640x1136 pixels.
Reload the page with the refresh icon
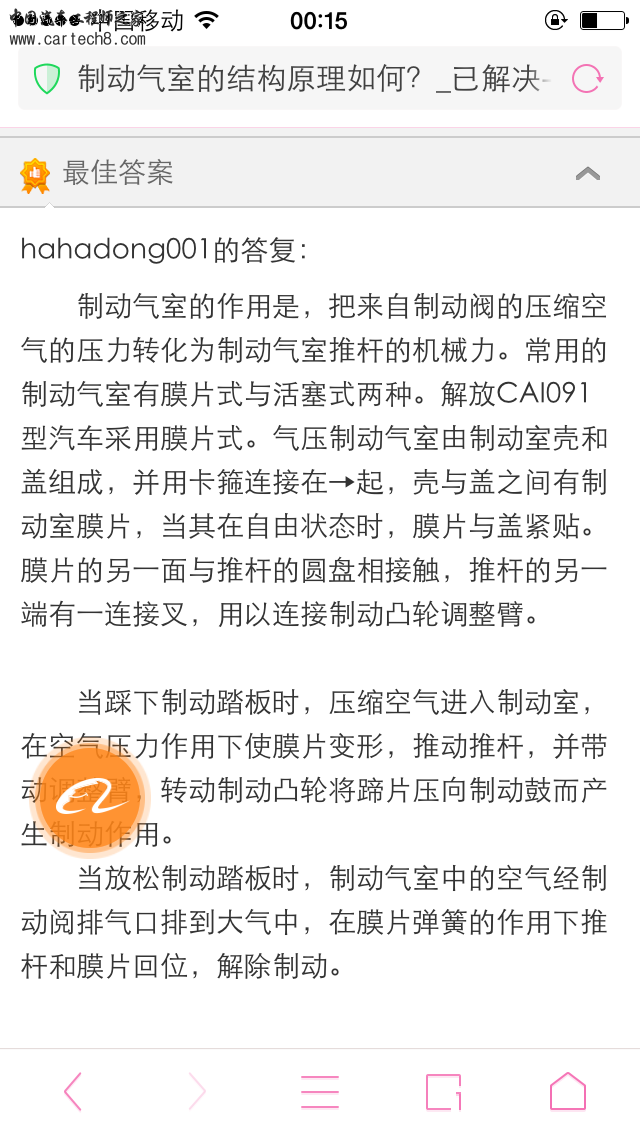pos(587,79)
